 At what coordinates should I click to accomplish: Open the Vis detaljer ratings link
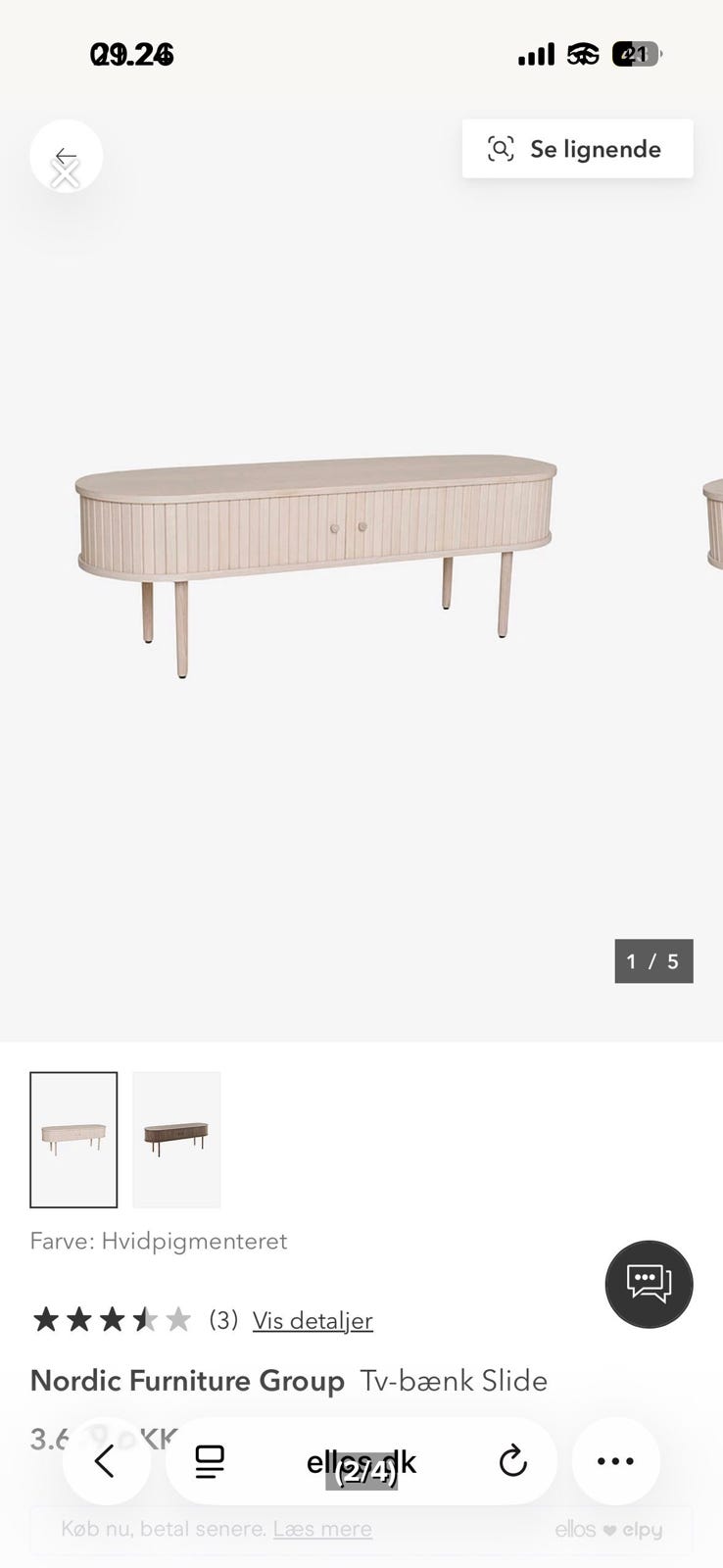coord(313,1320)
